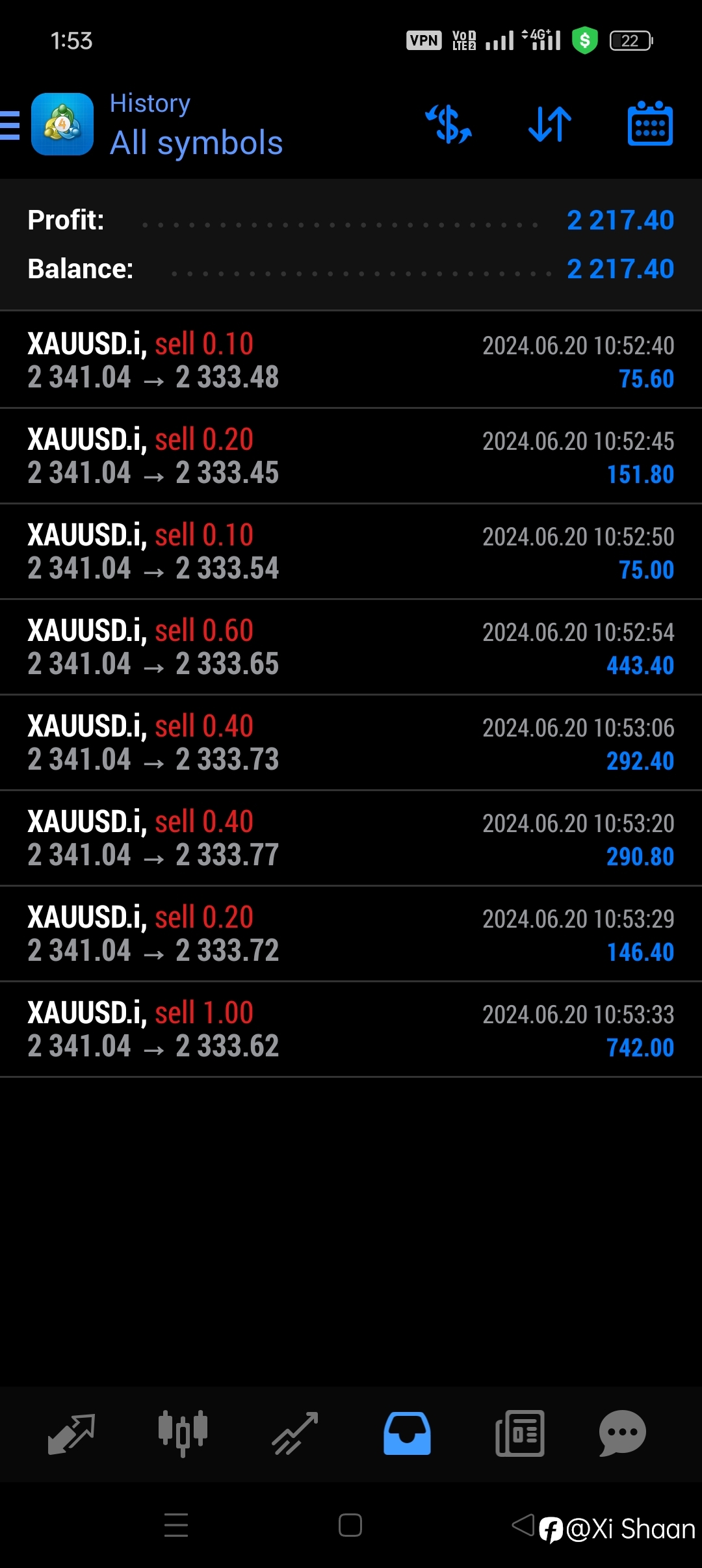This screenshot has width=702, height=1568.
Task: Show details of the 146.40 profit trade
Action: tap(351, 934)
